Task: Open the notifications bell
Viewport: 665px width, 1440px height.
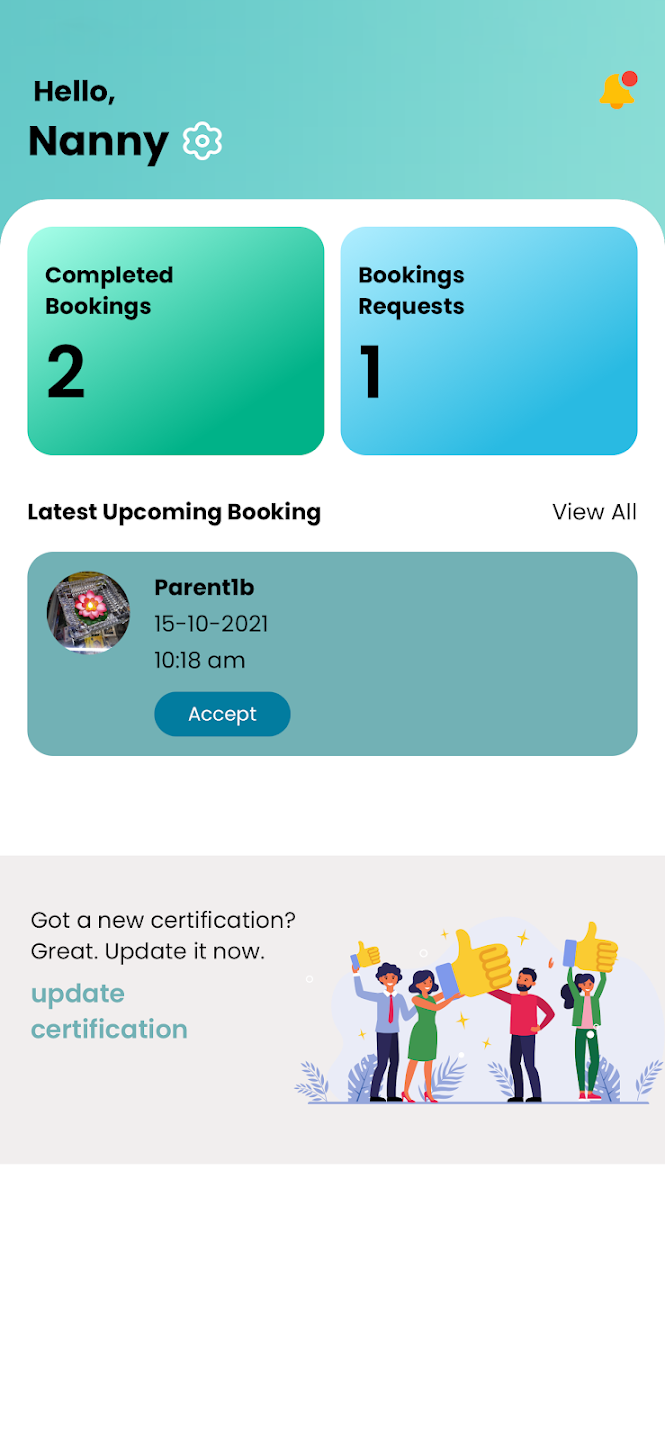Action: coord(616,92)
